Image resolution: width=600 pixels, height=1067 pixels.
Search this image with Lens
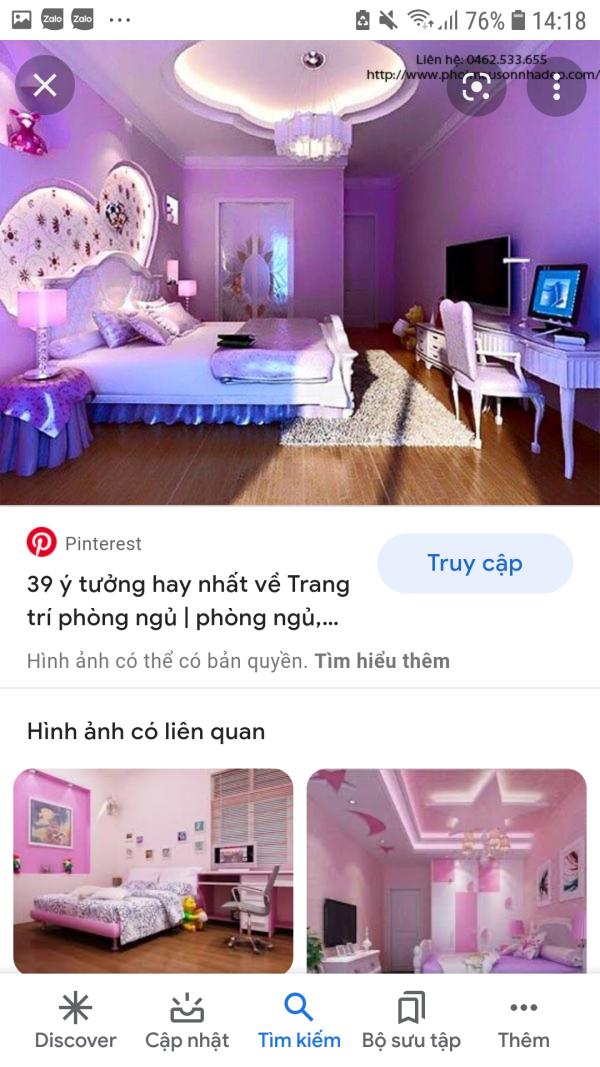click(x=477, y=85)
